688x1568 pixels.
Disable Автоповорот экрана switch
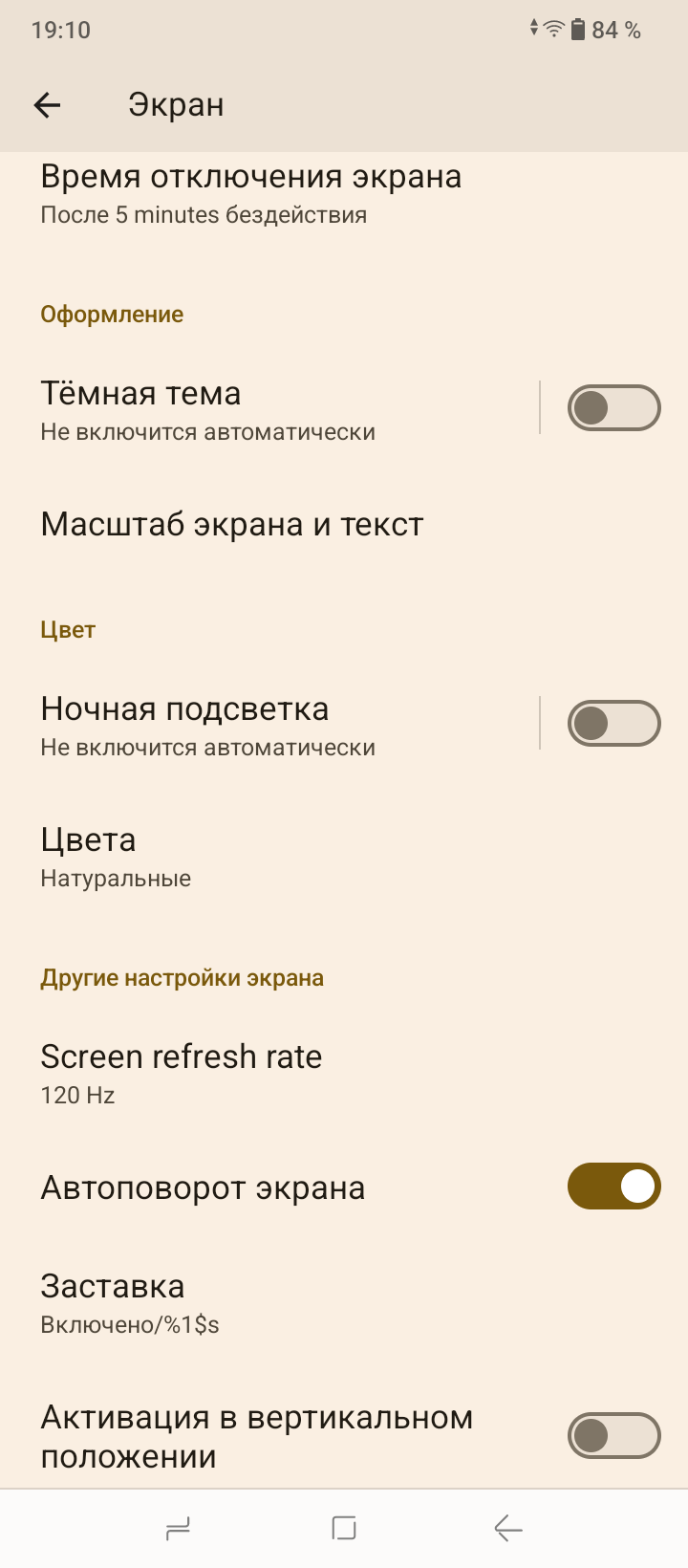(613, 1187)
